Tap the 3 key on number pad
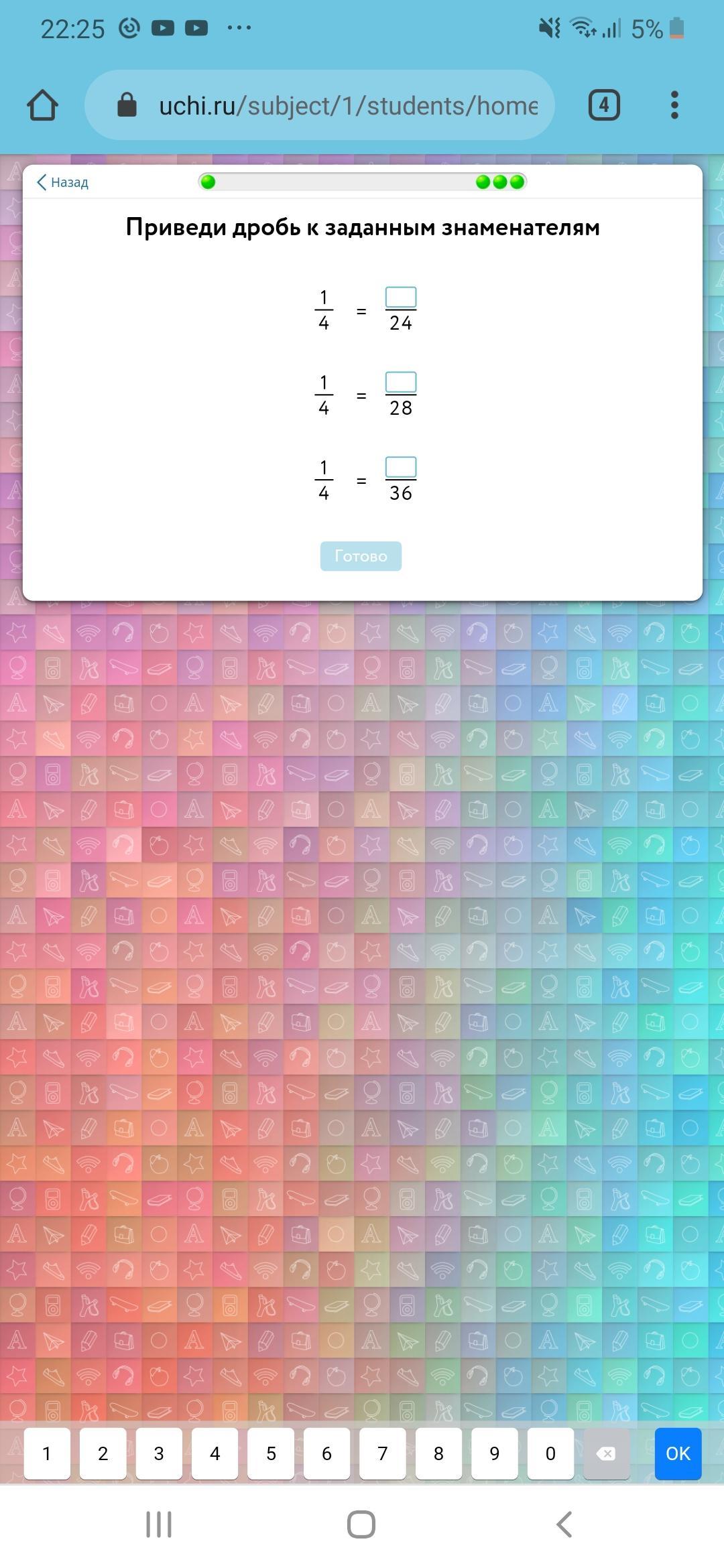This screenshot has height=1568, width=724. click(159, 1453)
